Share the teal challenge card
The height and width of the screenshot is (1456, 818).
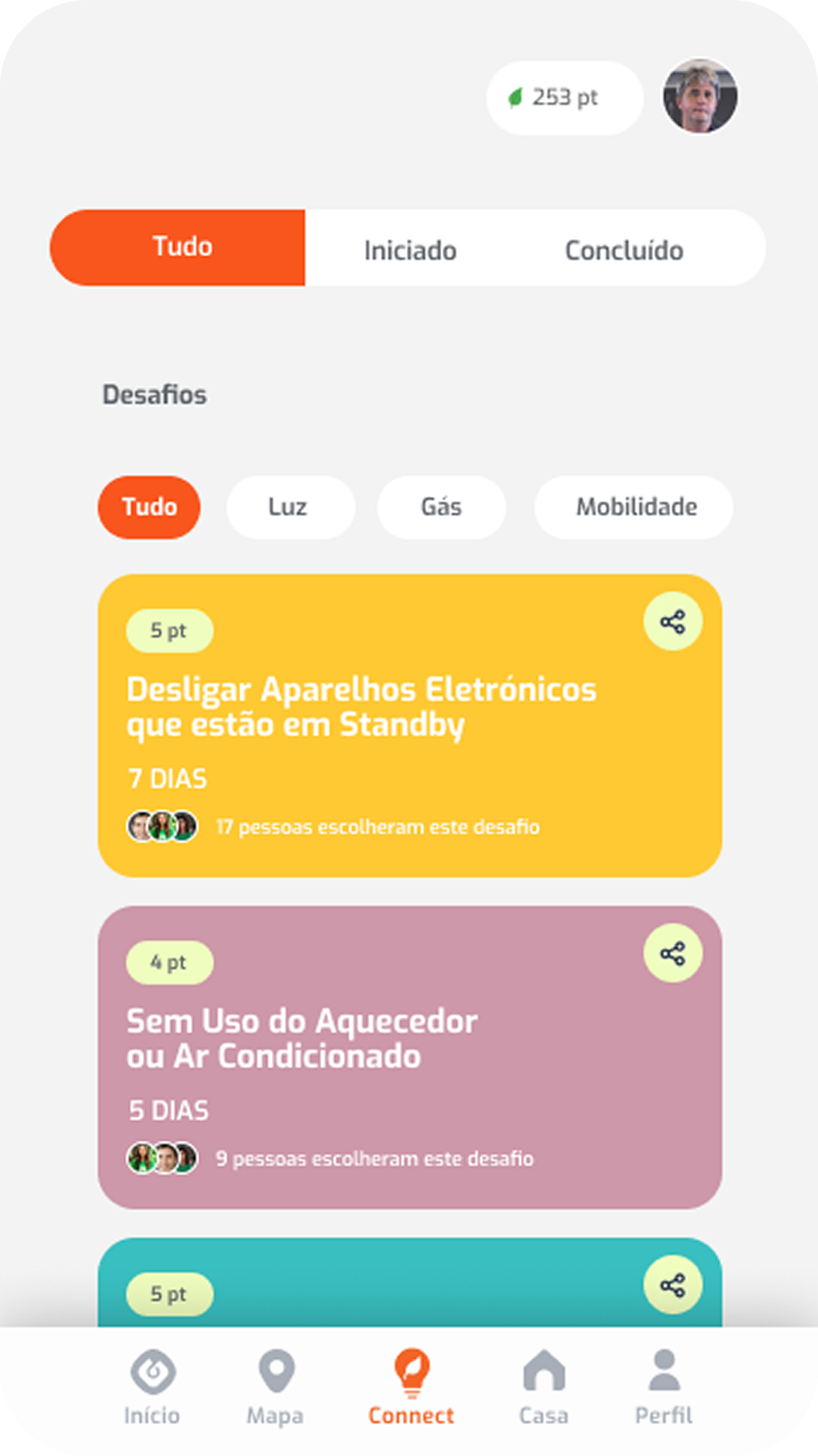coord(672,1285)
